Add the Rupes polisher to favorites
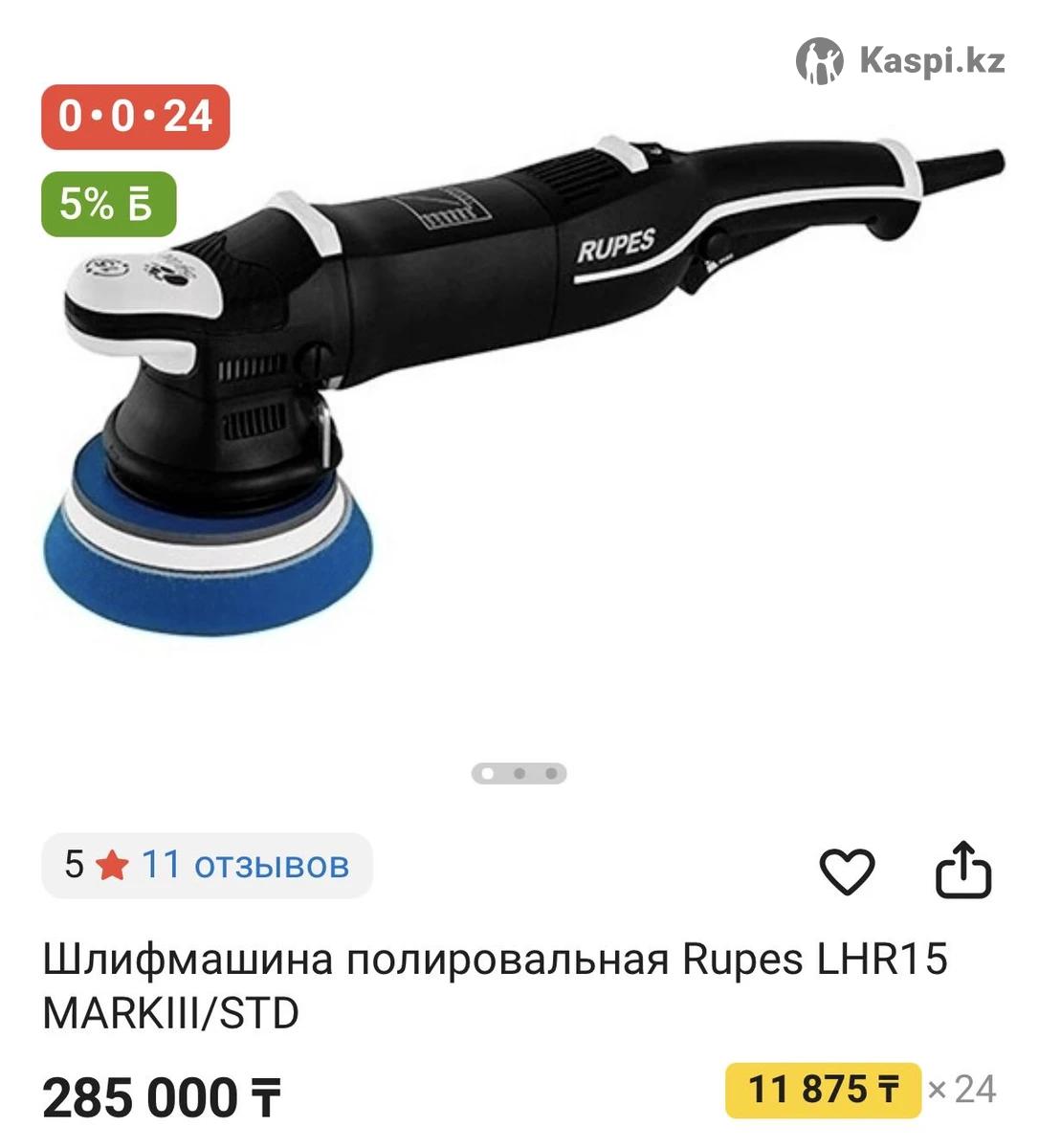 point(847,871)
